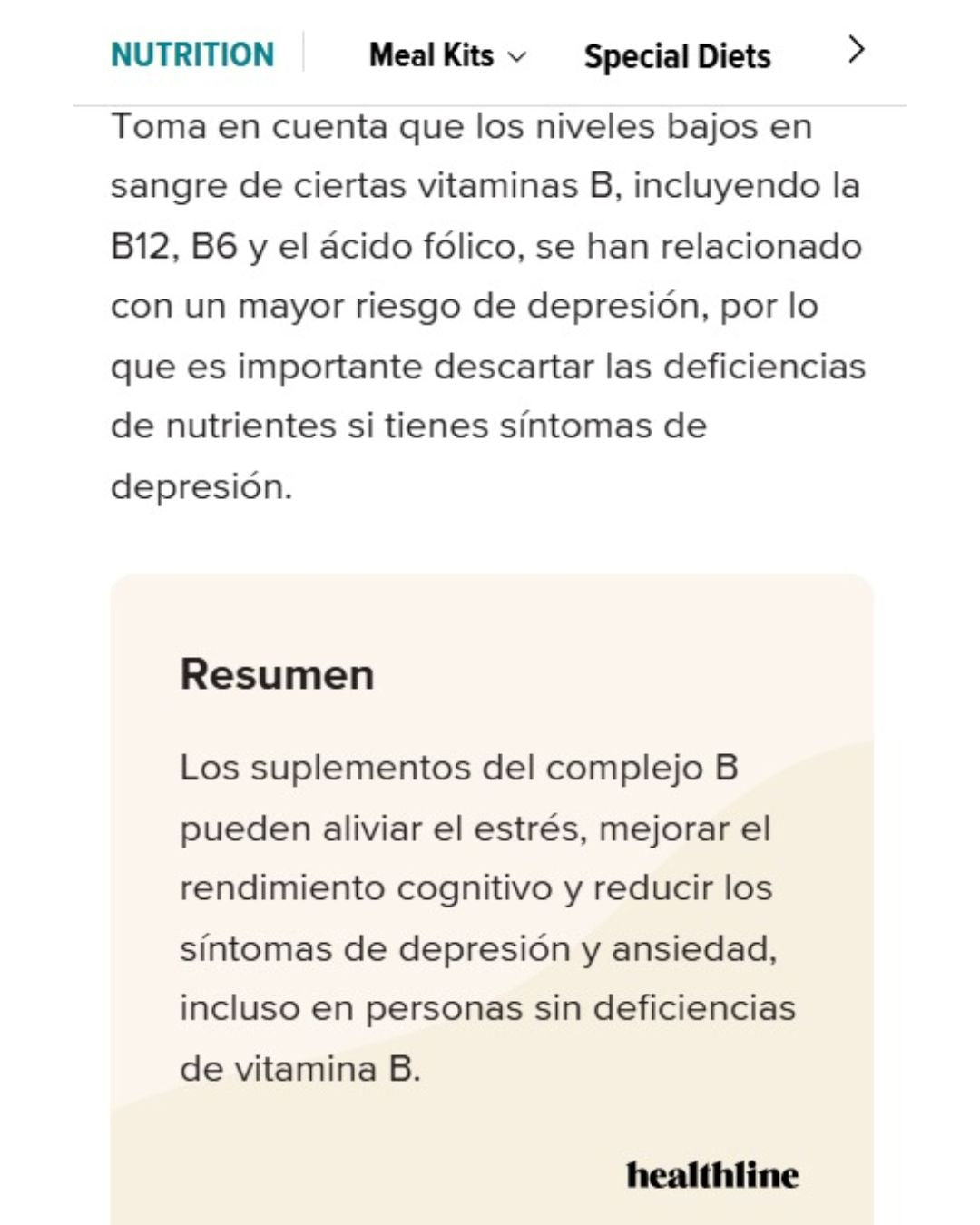Expand the Meal Kits dropdown
980x1225 pixels.
447,55
